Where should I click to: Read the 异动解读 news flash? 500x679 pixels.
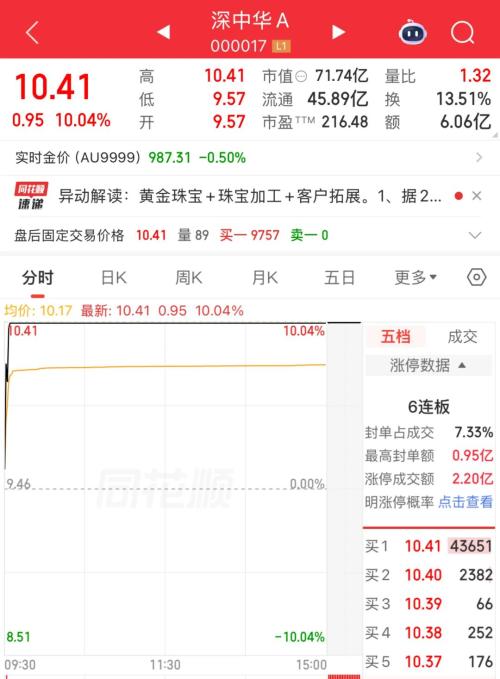250,196
